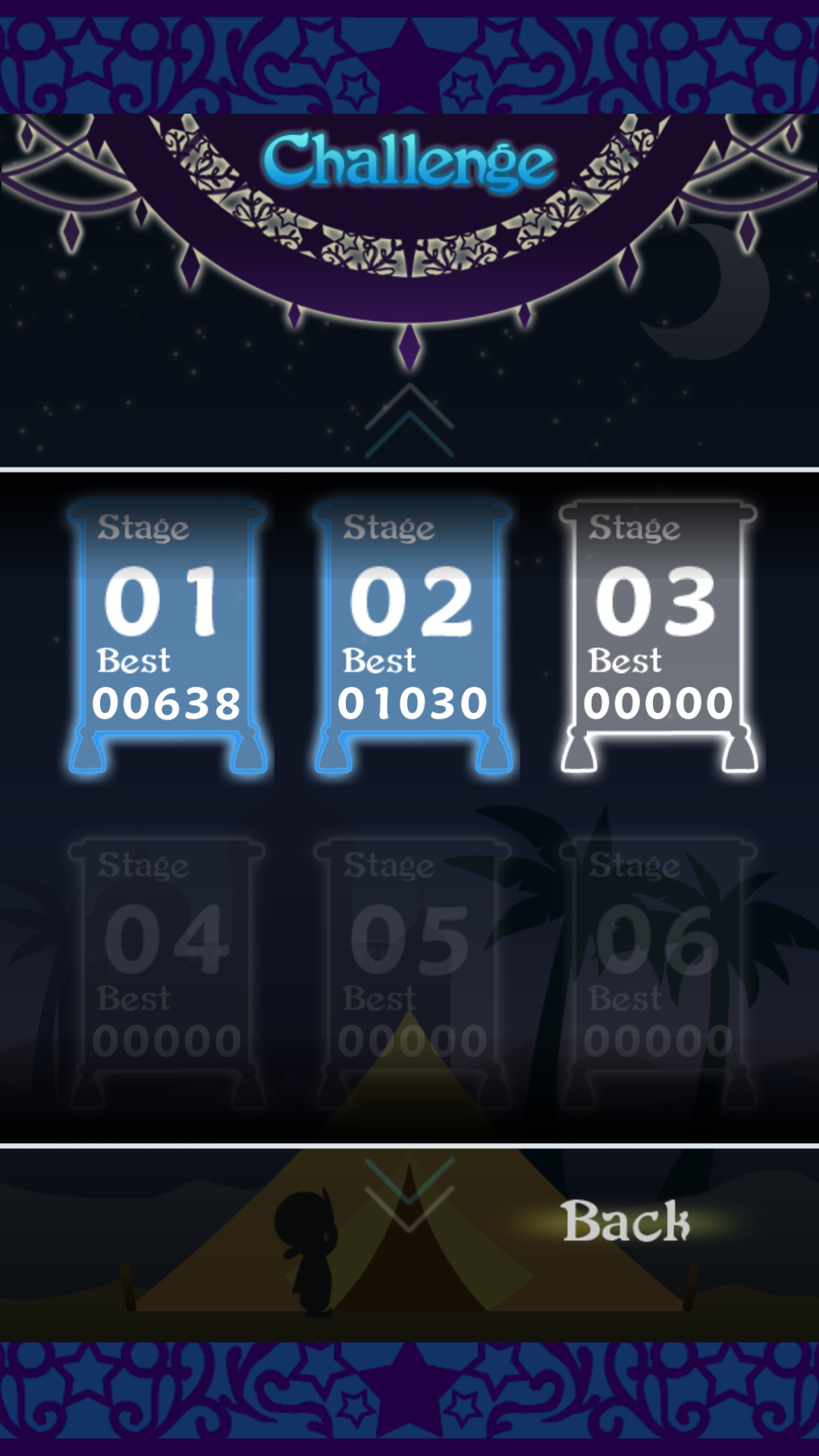Image resolution: width=819 pixels, height=1456 pixels.
Task: Start Stage 03 challenge
Action: click(x=658, y=635)
